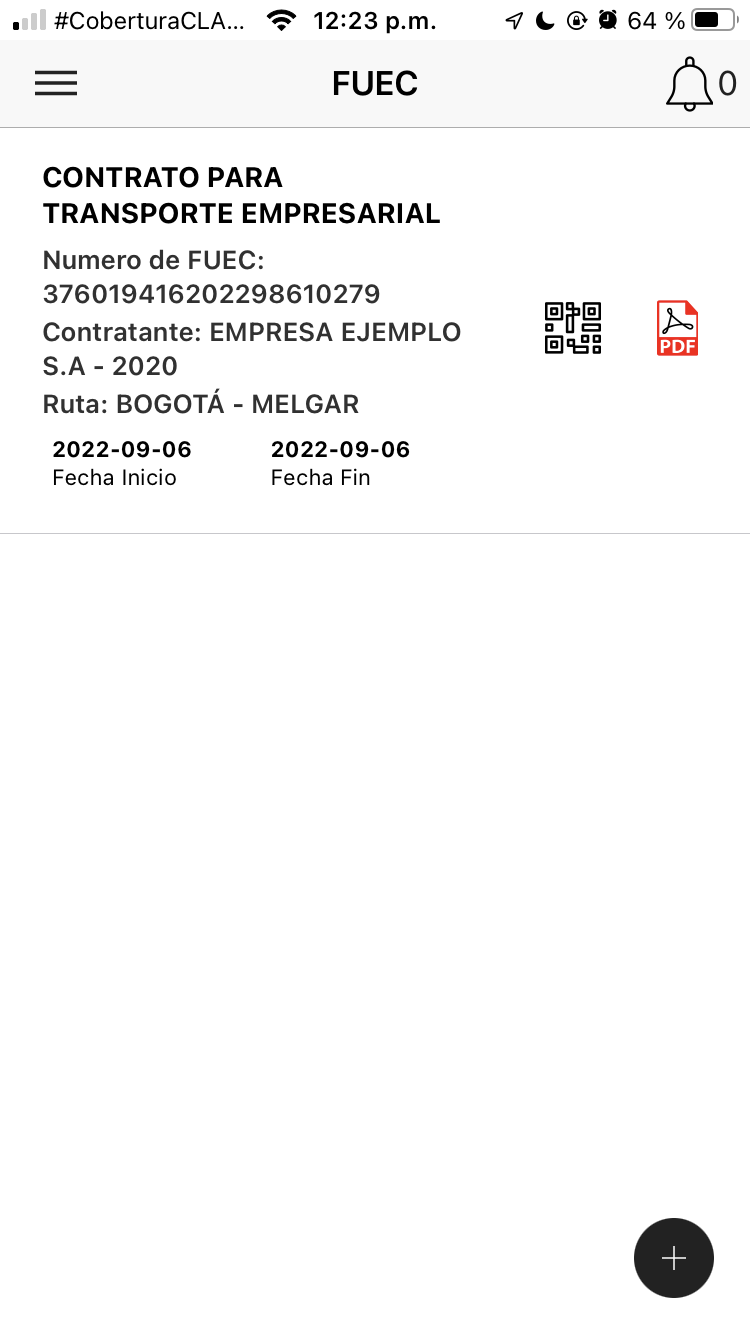Open the notifications bell
This screenshot has width=750, height=1334.
(689, 85)
